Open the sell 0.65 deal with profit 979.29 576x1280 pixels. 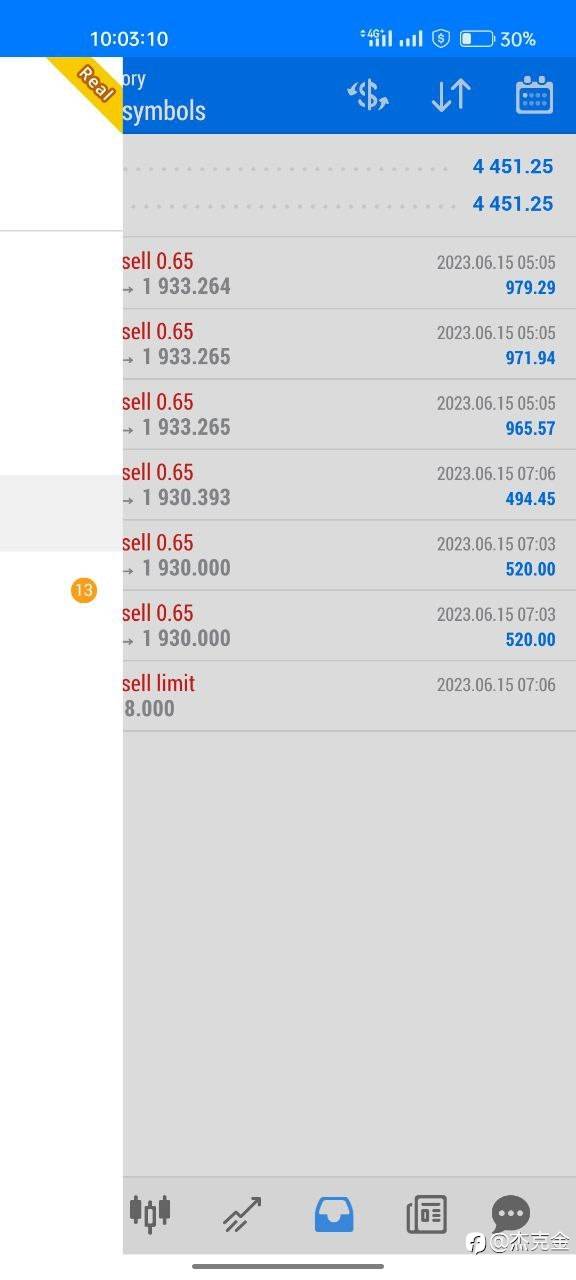point(349,273)
